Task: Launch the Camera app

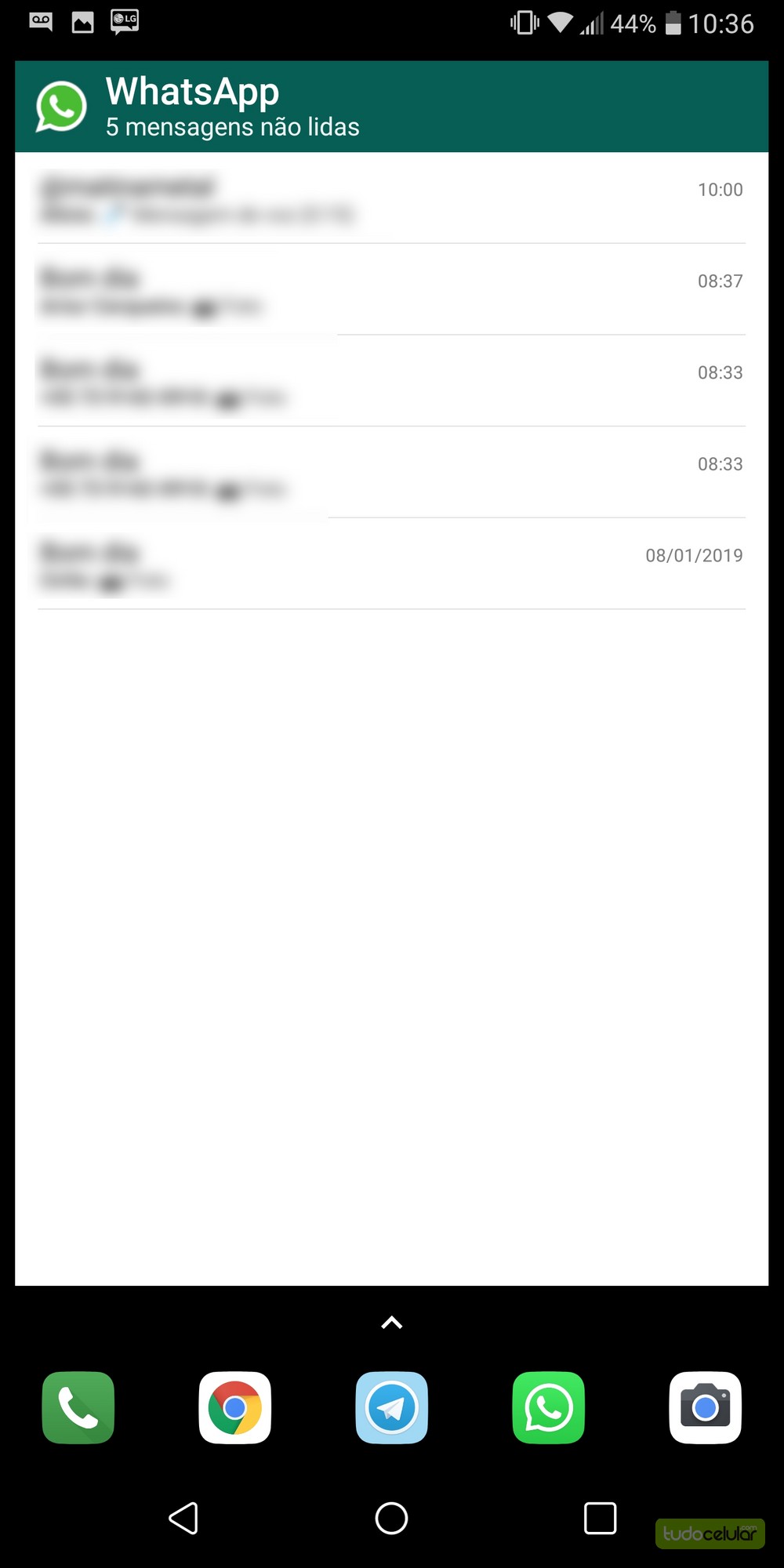Action: pyautogui.click(x=705, y=1408)
